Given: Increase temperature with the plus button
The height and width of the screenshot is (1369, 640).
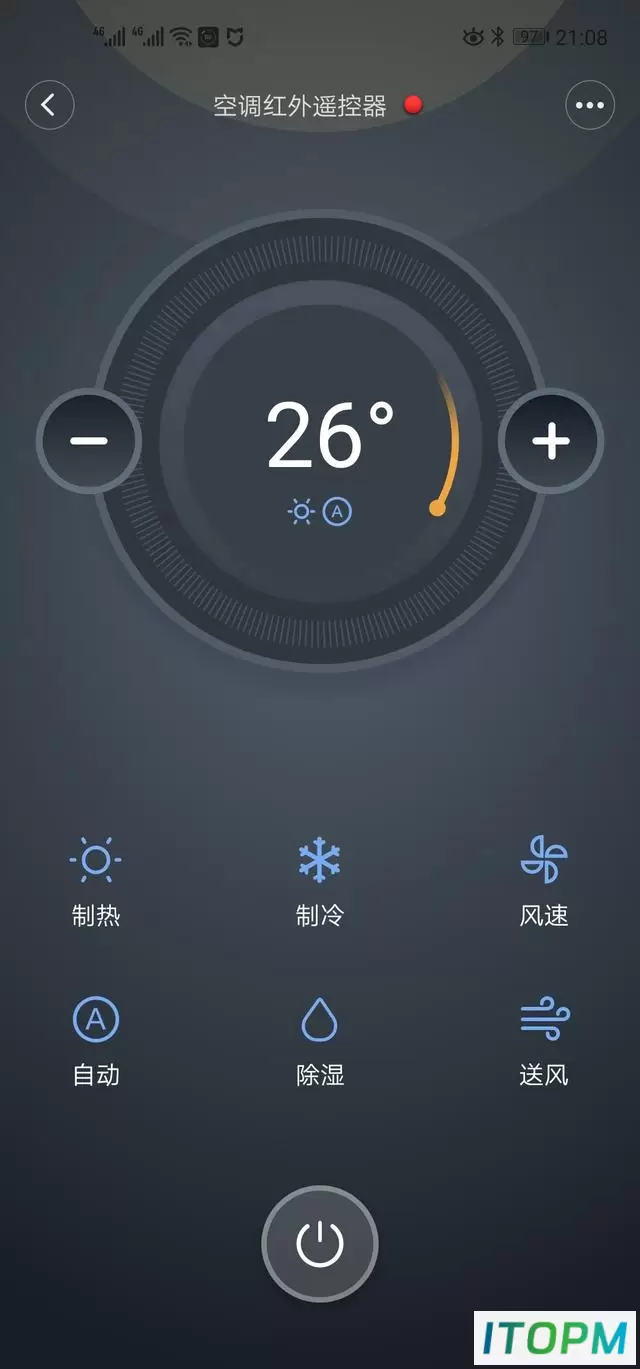Looking at the screenshot, I should coord(551,440).
